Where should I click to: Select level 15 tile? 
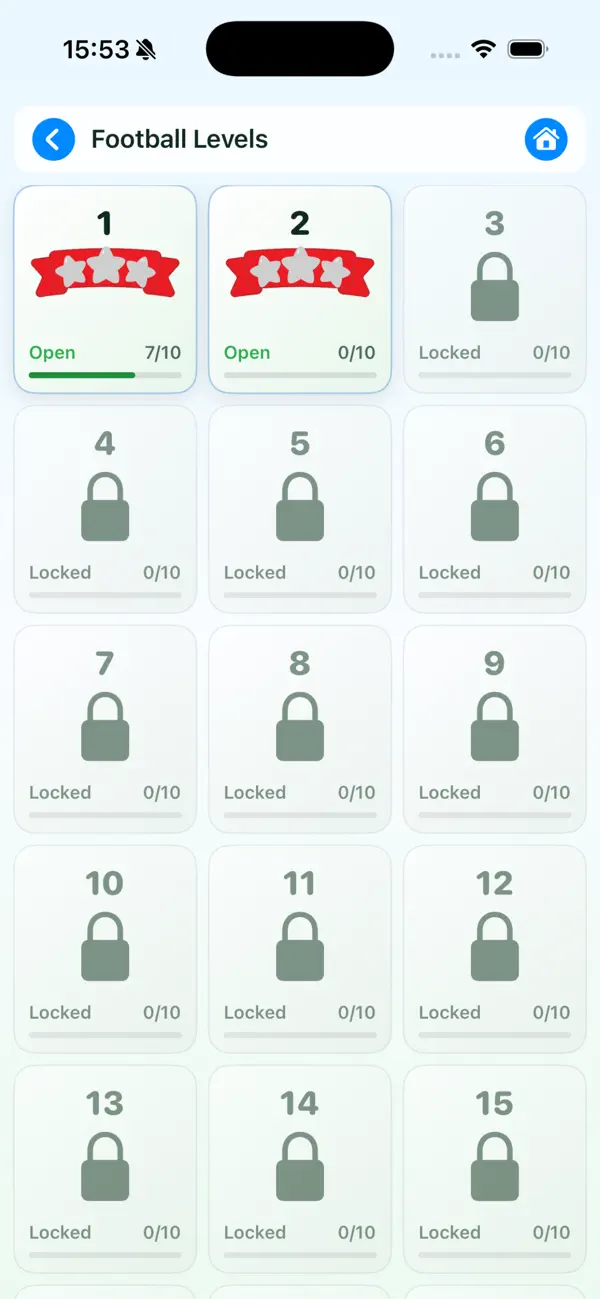[495, 1169]
